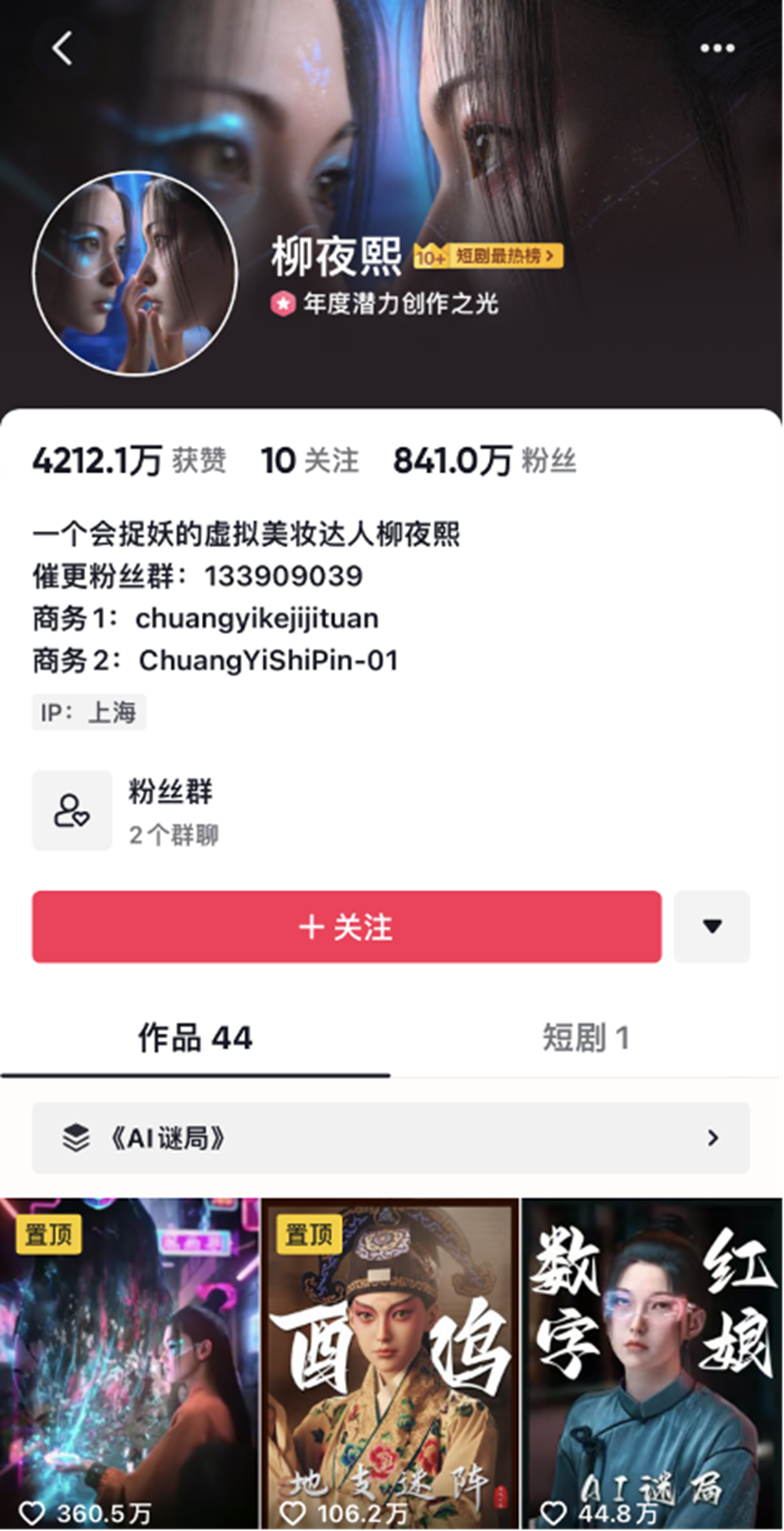The height and width of the screenshot is (1531, 784).
Task: Open the 数字红娘 video
Action: coord(653,1362)
